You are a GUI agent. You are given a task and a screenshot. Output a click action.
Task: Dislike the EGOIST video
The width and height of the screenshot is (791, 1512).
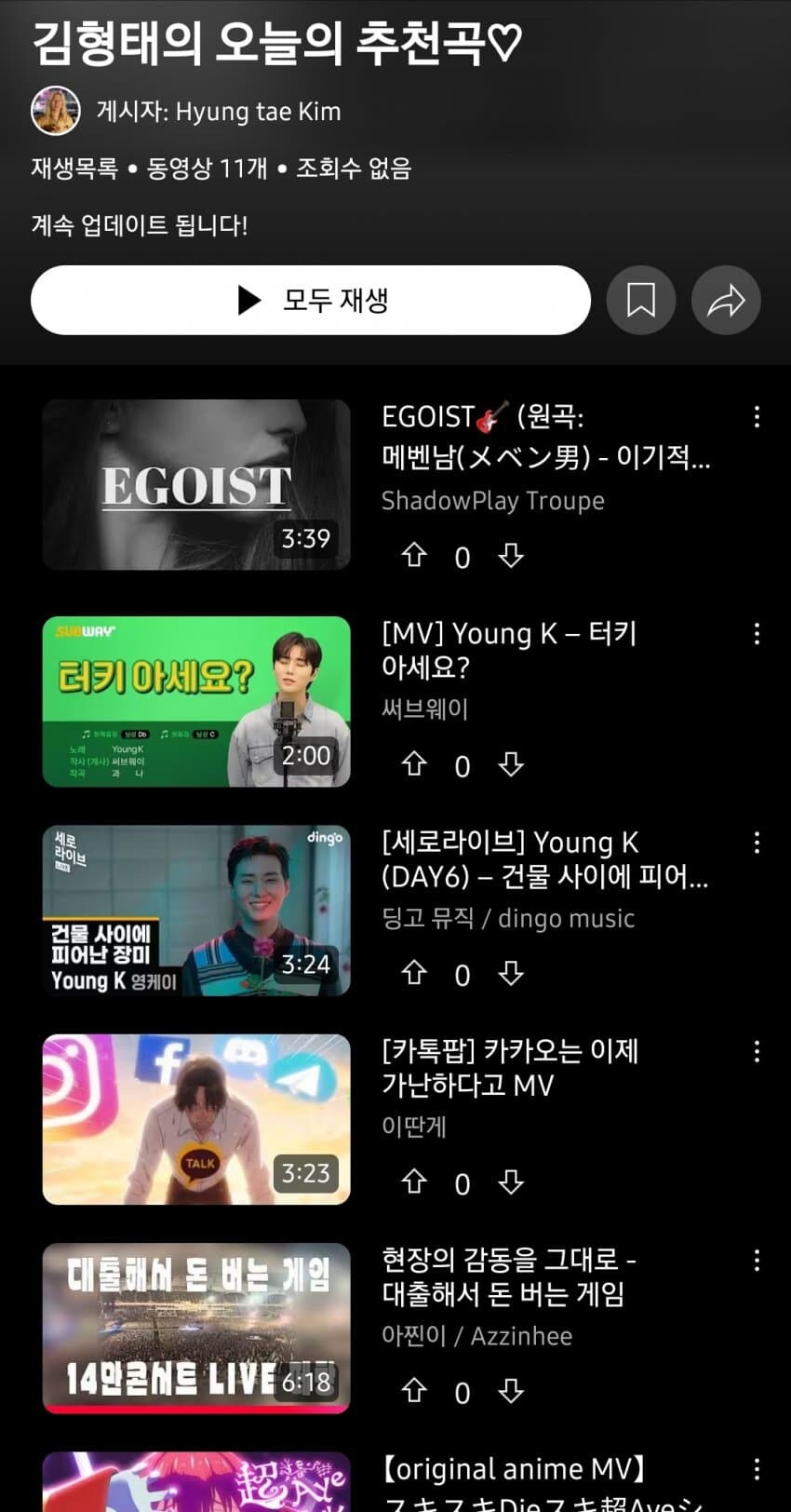coord(511,556)
